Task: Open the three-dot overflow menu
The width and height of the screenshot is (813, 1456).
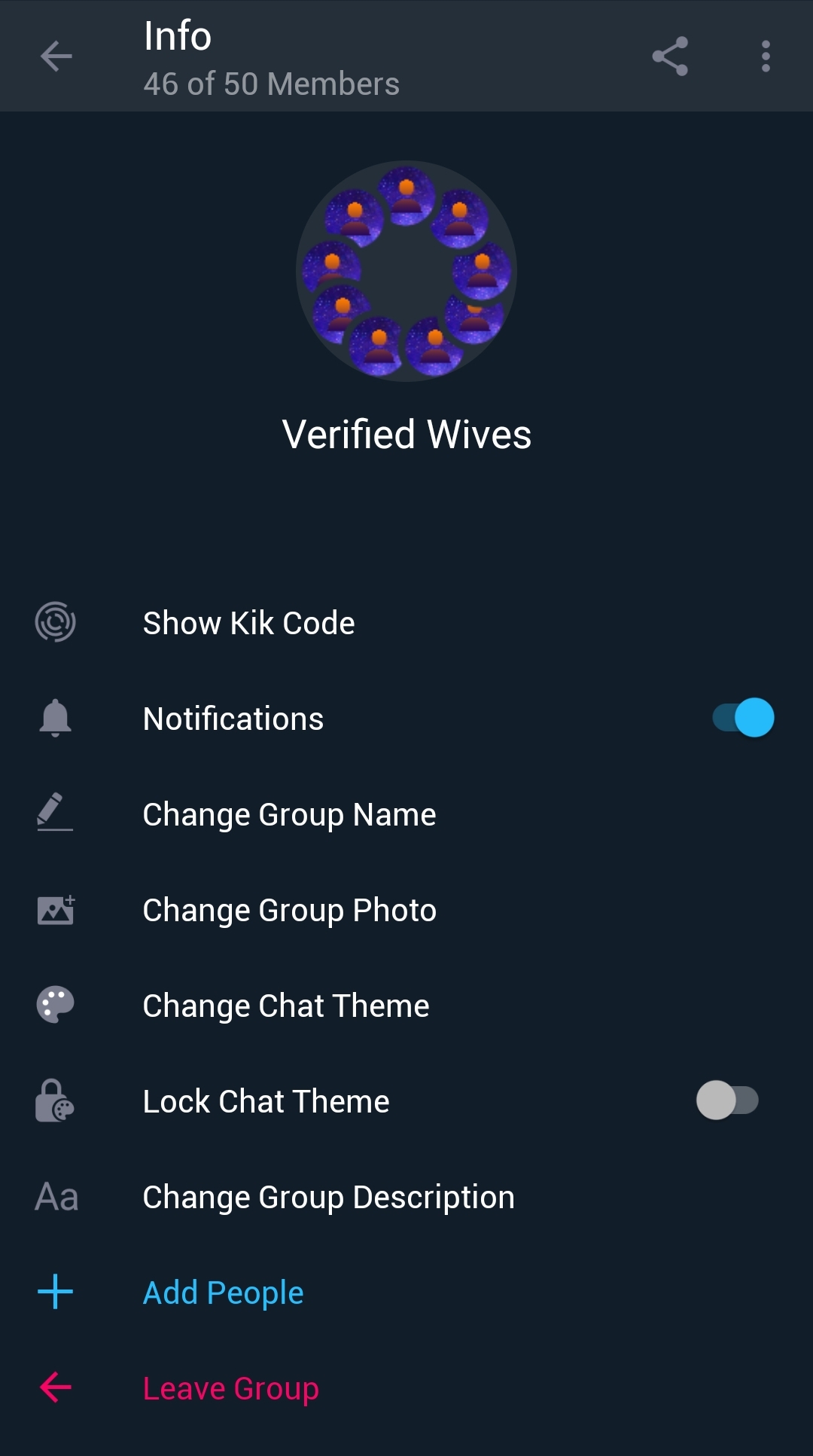Action: coord(766,56)
